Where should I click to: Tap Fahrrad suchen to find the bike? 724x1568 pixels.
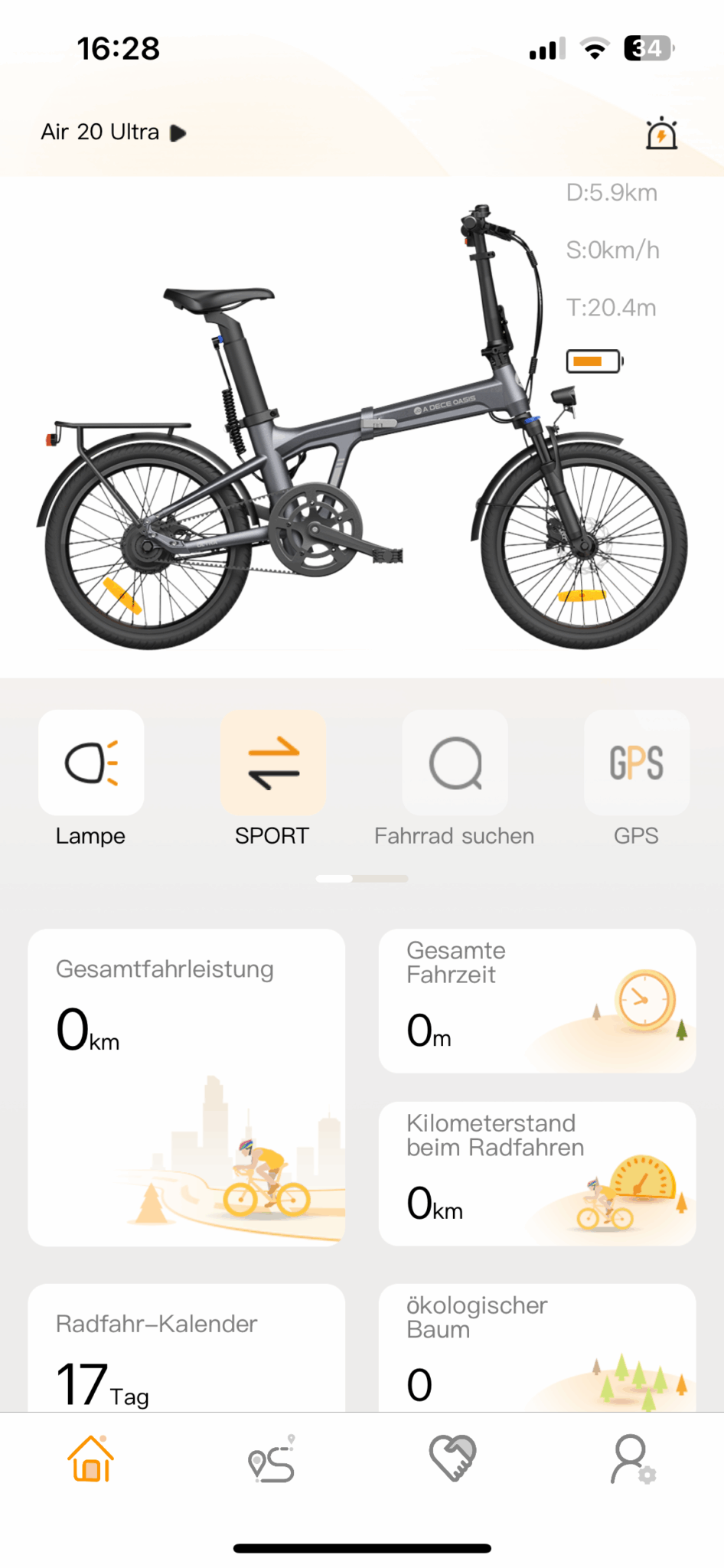click(x=455, y=763)
